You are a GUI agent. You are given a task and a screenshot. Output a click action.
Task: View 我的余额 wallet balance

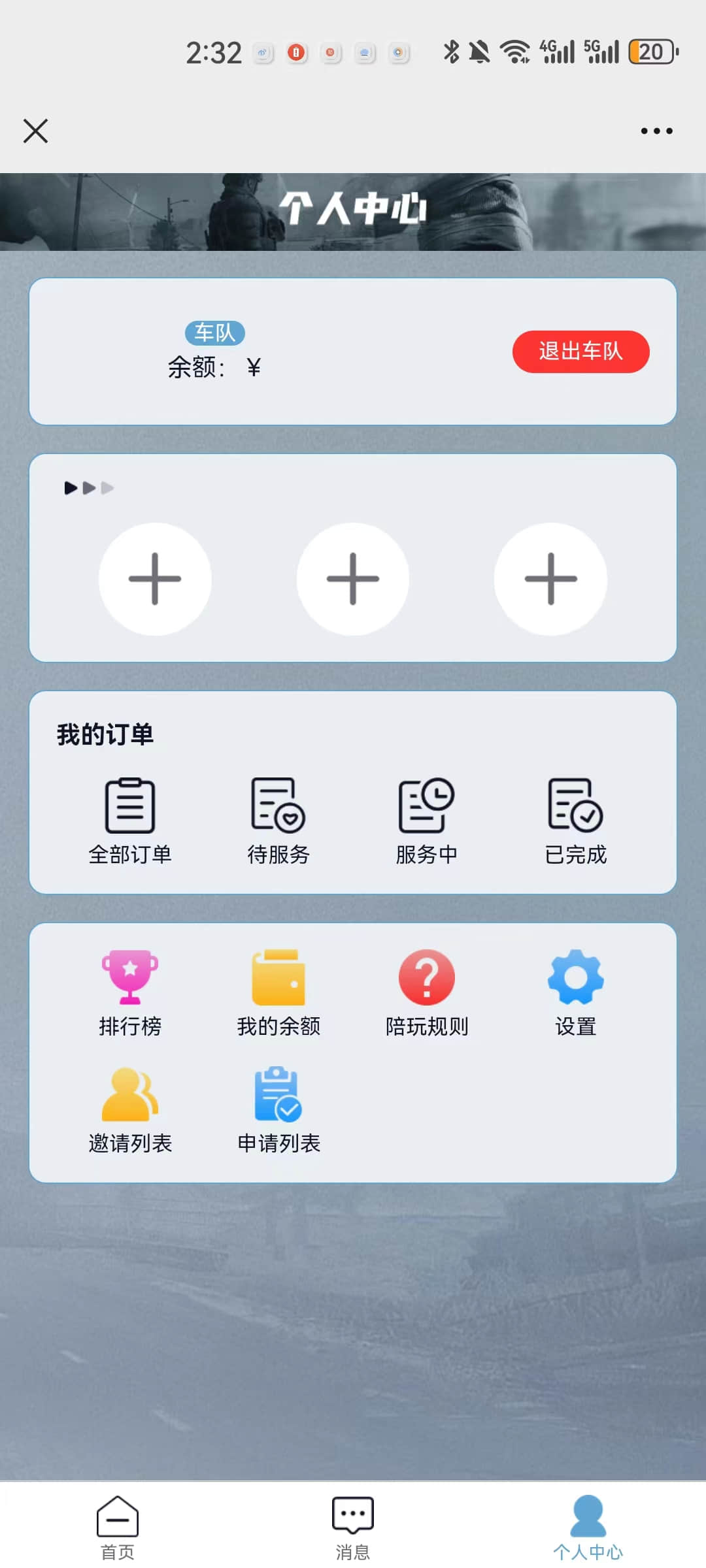tap(278, 992)
